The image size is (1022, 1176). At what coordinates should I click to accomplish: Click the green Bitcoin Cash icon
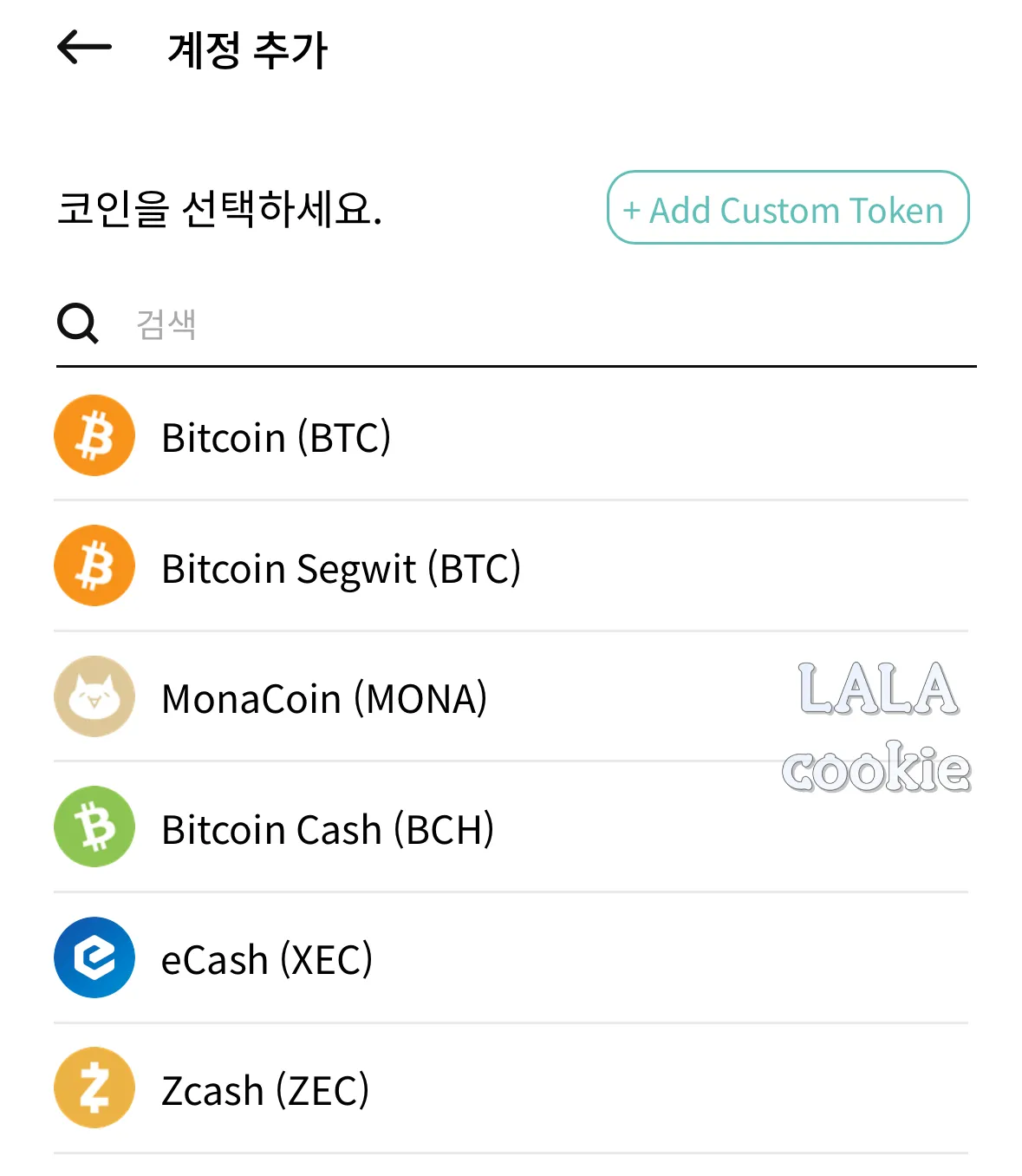point(94,827)
